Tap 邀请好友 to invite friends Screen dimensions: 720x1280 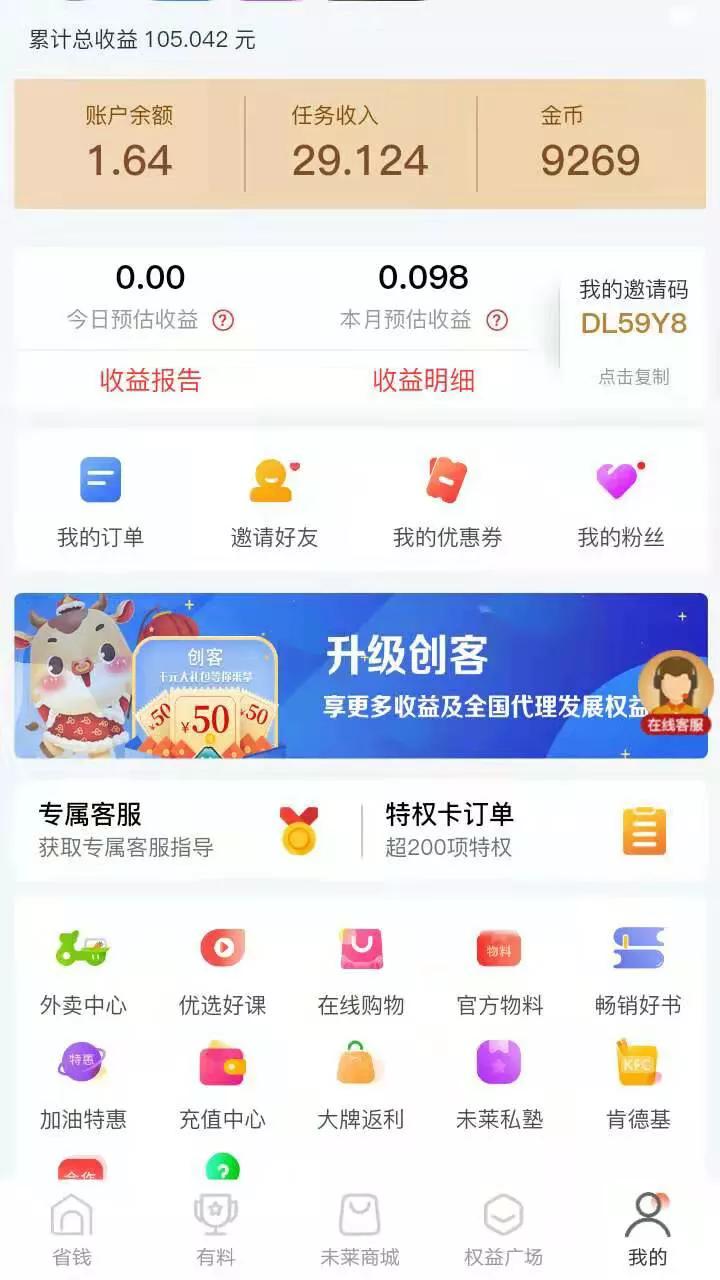point(274,501)
